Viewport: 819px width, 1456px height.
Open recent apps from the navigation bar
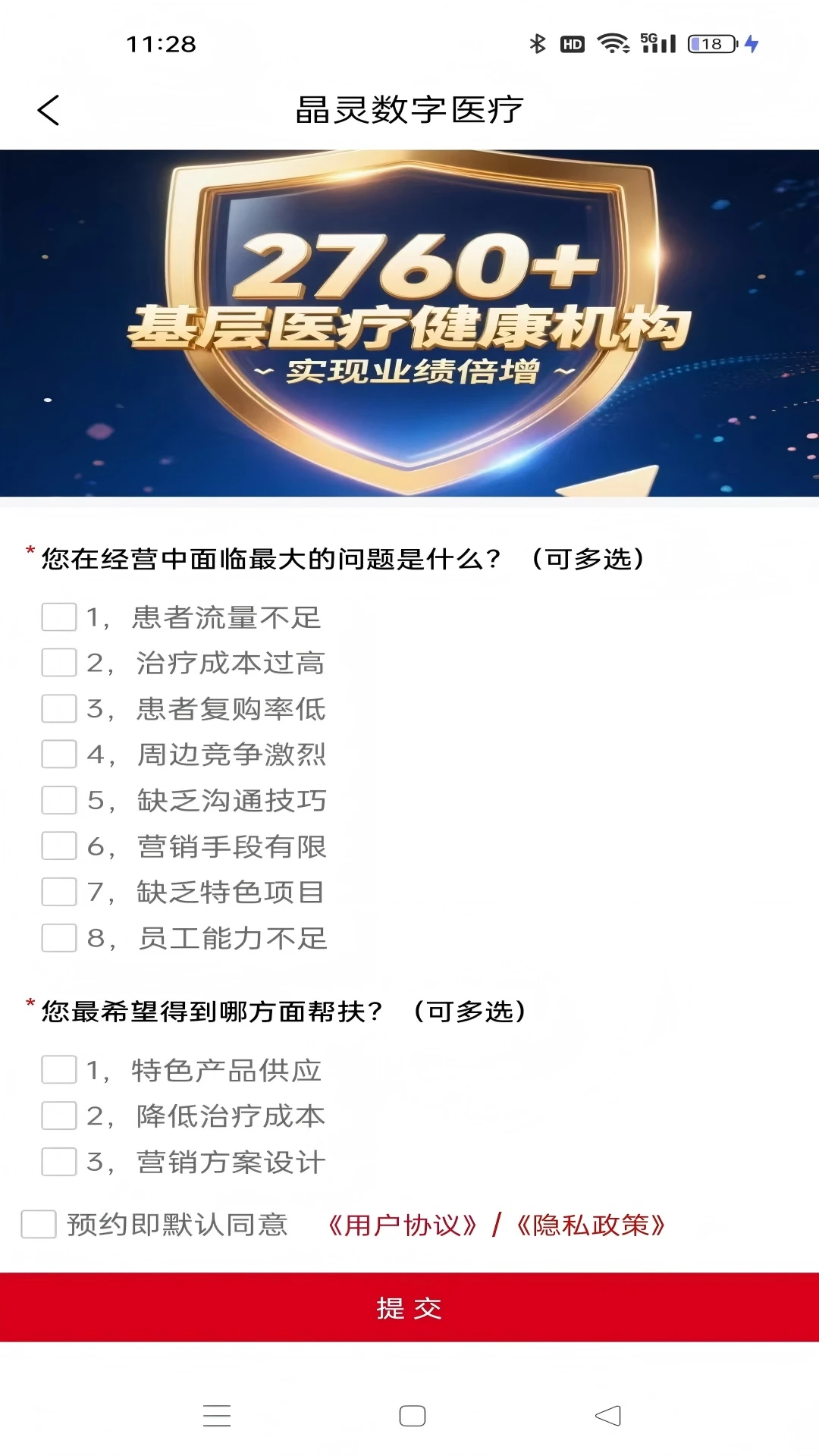pos(217,1416)
